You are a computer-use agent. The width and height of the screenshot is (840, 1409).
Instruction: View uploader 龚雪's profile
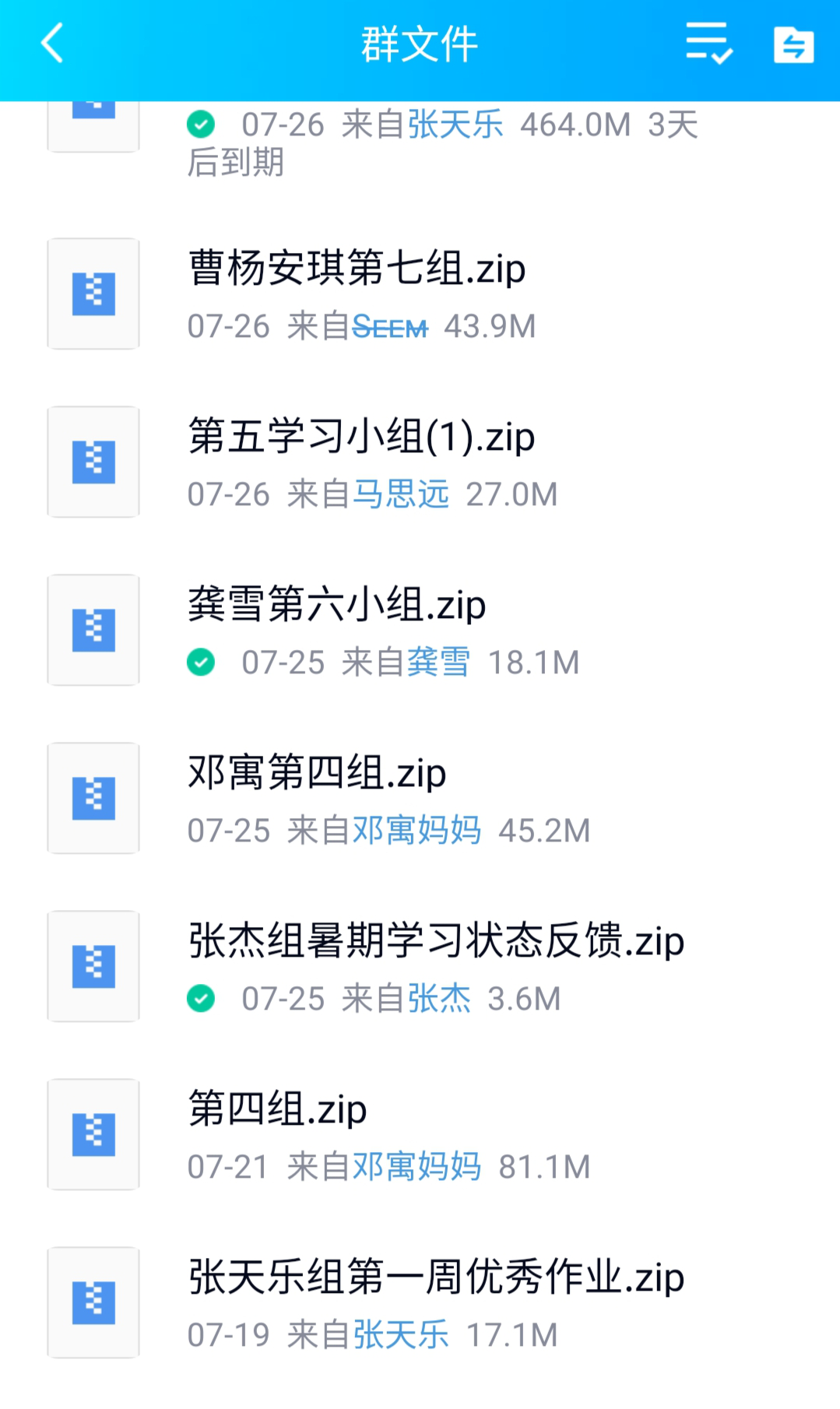pyautogui.click(x=439, y=662)
